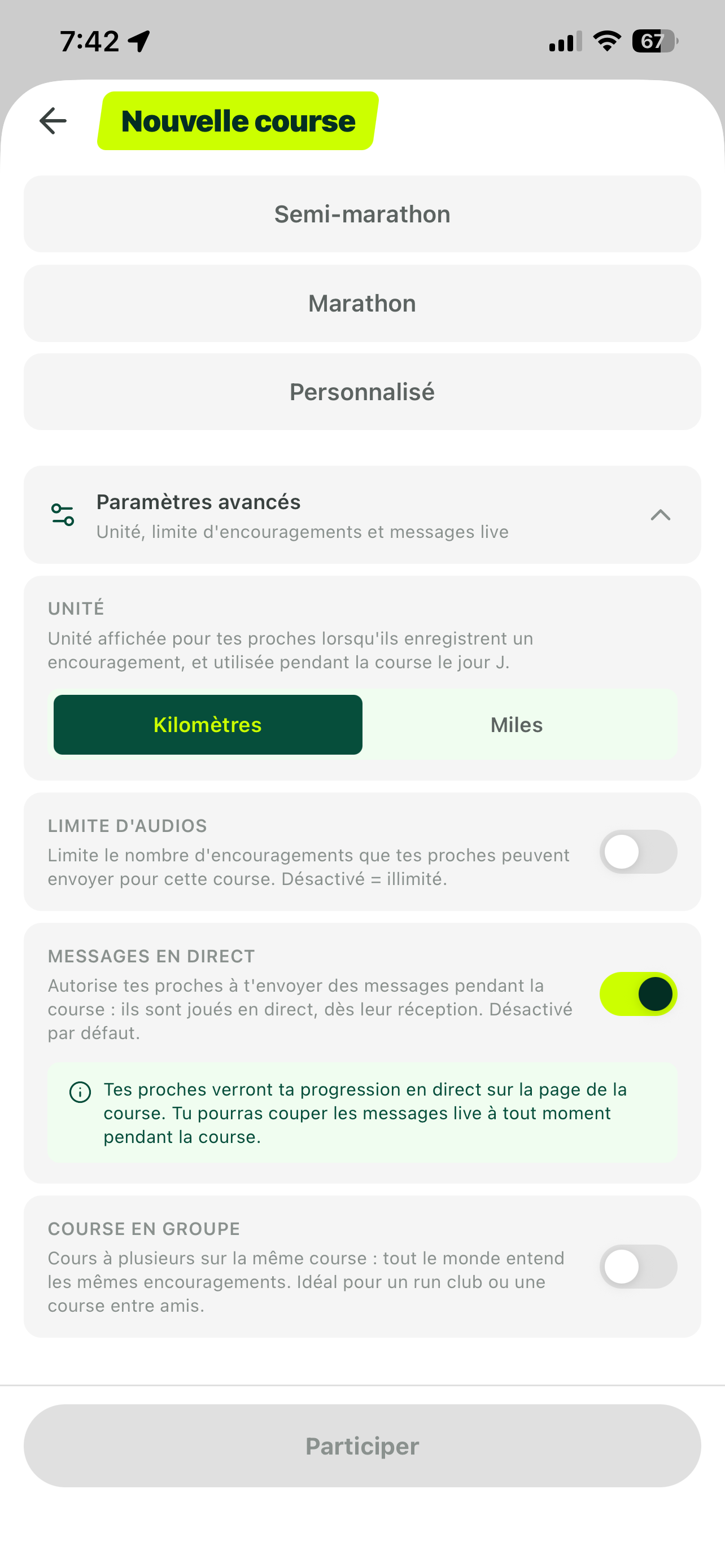Enable the Limite d'audios switch
This screenshot has width=725, height=1568.
pos(638,852)
